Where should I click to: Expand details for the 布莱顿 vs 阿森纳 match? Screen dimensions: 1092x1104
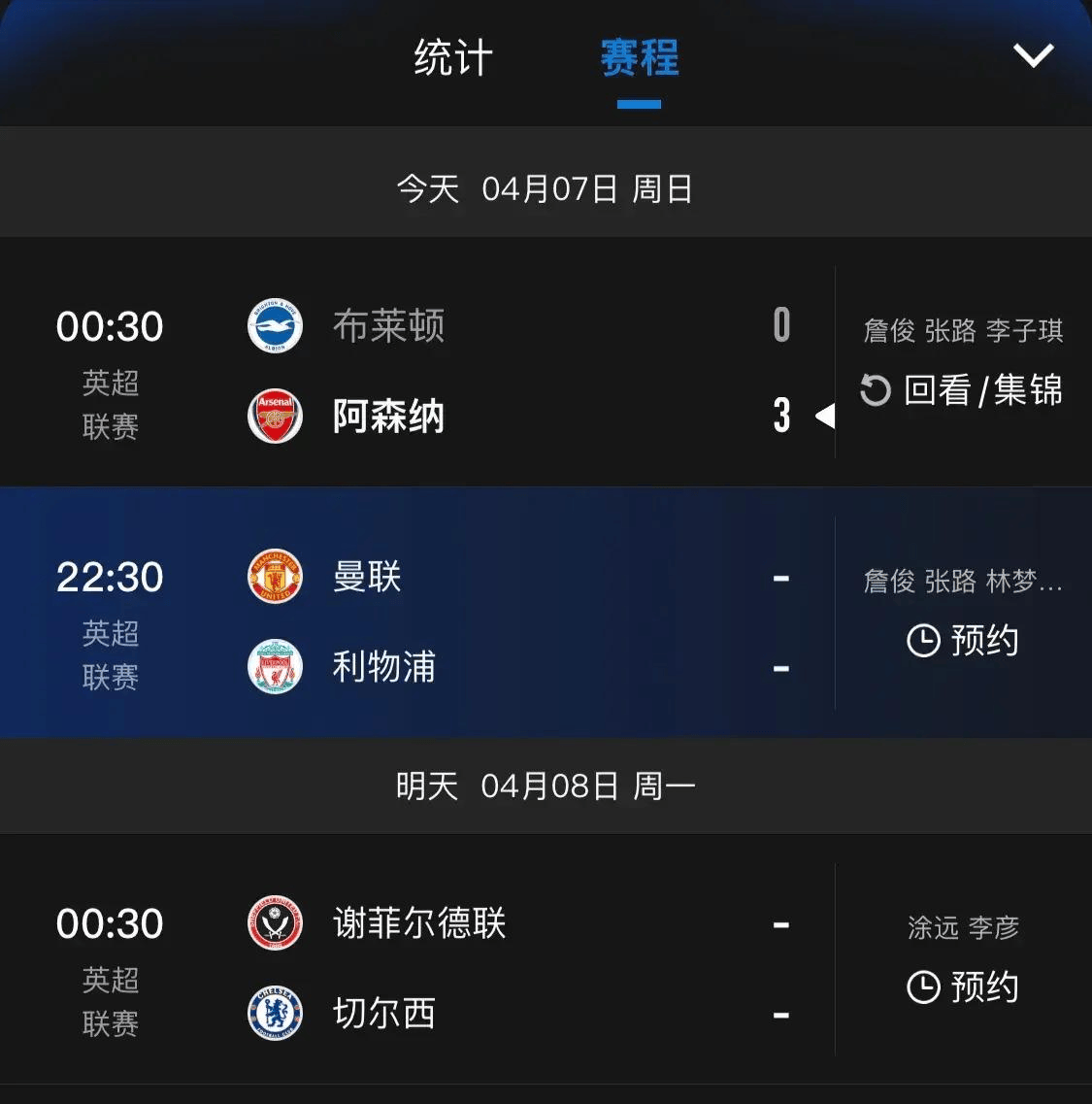437,371
